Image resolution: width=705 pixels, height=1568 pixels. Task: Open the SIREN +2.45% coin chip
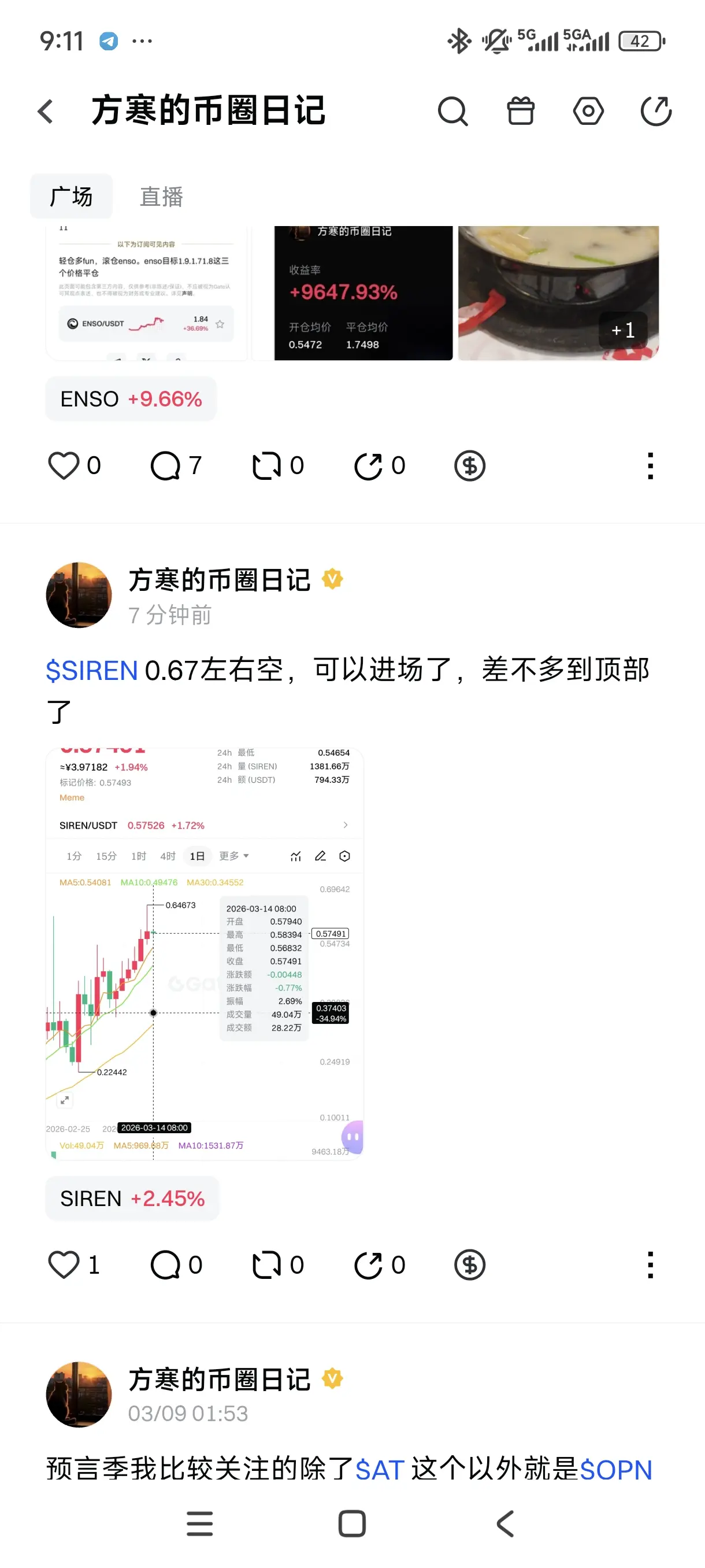point(132,1199)
